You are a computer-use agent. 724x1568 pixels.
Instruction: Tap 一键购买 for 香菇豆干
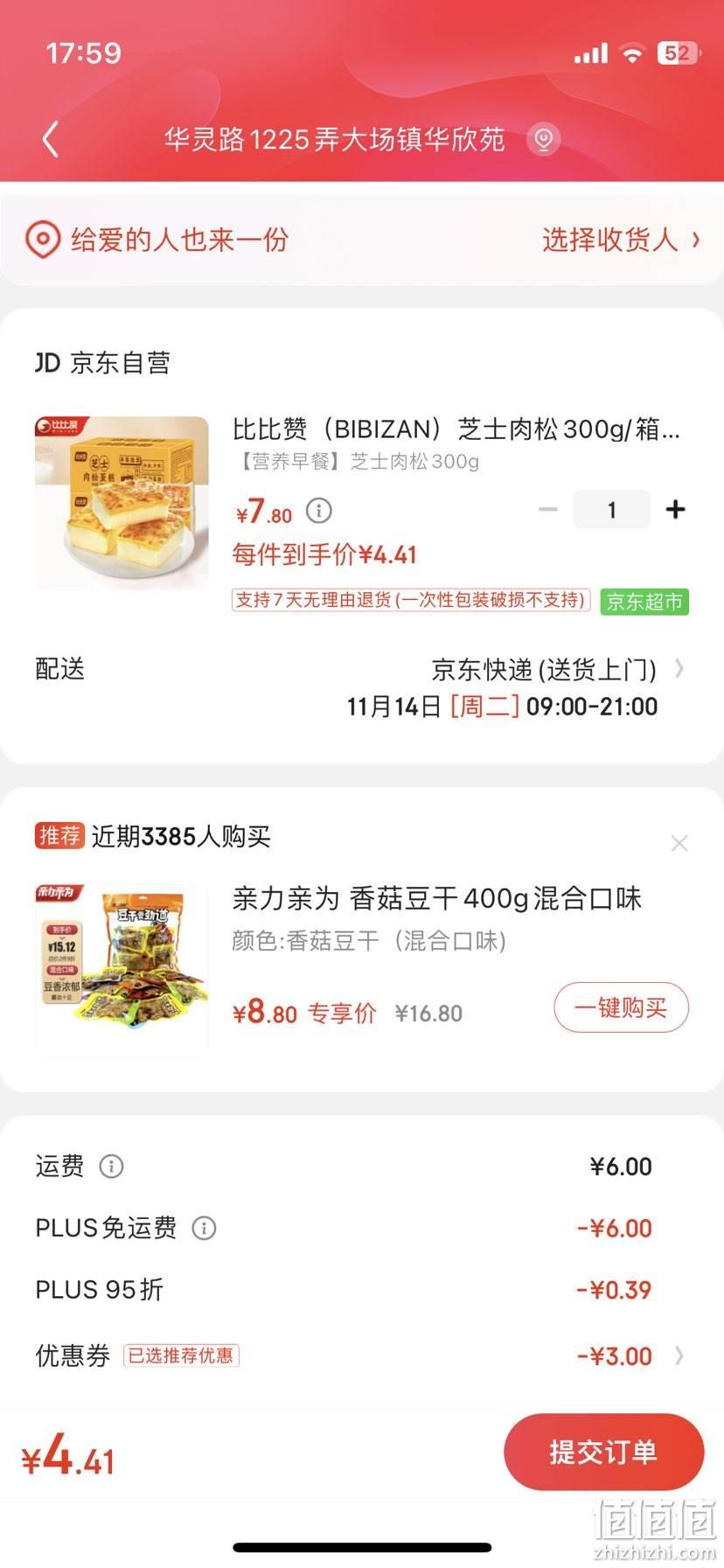click(x=621, y=1007)
